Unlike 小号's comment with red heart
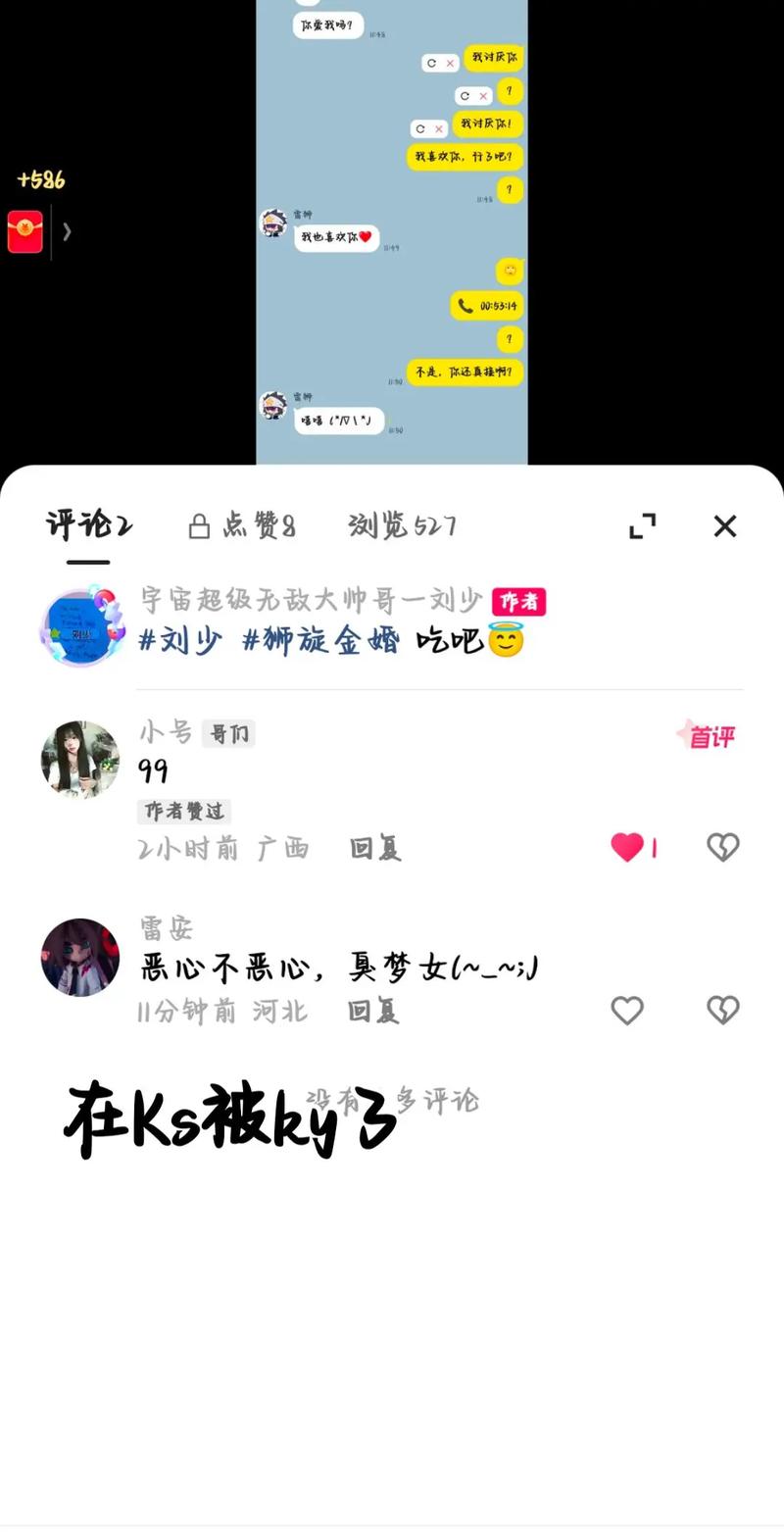The image size is (784, 1539). pos(627,847)
